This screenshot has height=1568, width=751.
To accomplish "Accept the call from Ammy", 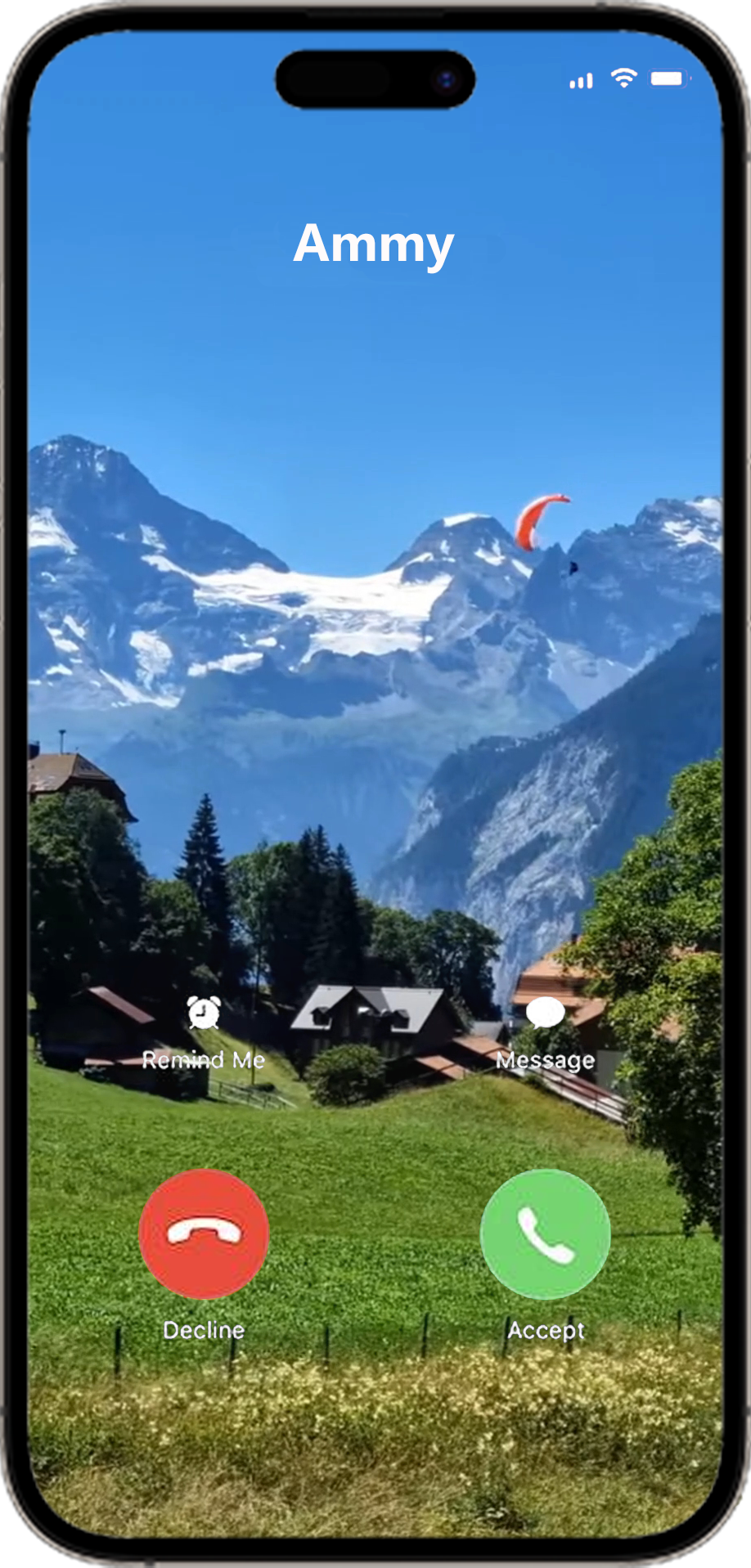I will pyautogui.click(x=545, y=1233).
